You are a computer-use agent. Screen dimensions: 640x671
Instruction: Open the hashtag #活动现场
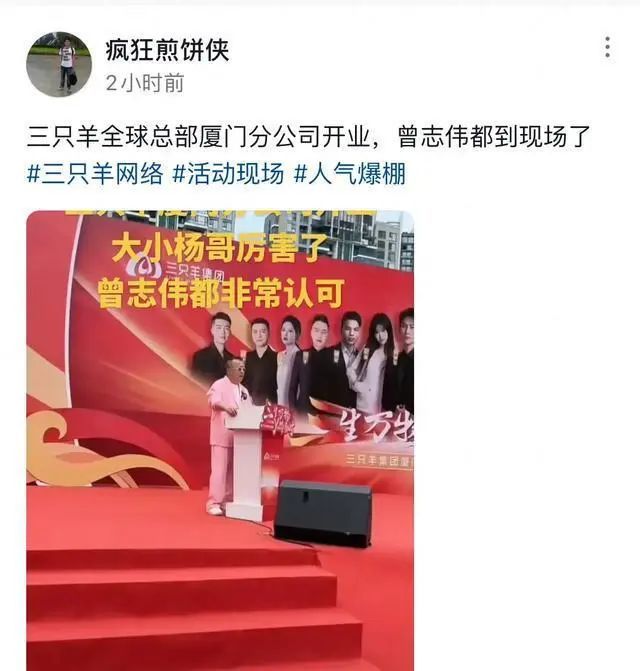227,173
